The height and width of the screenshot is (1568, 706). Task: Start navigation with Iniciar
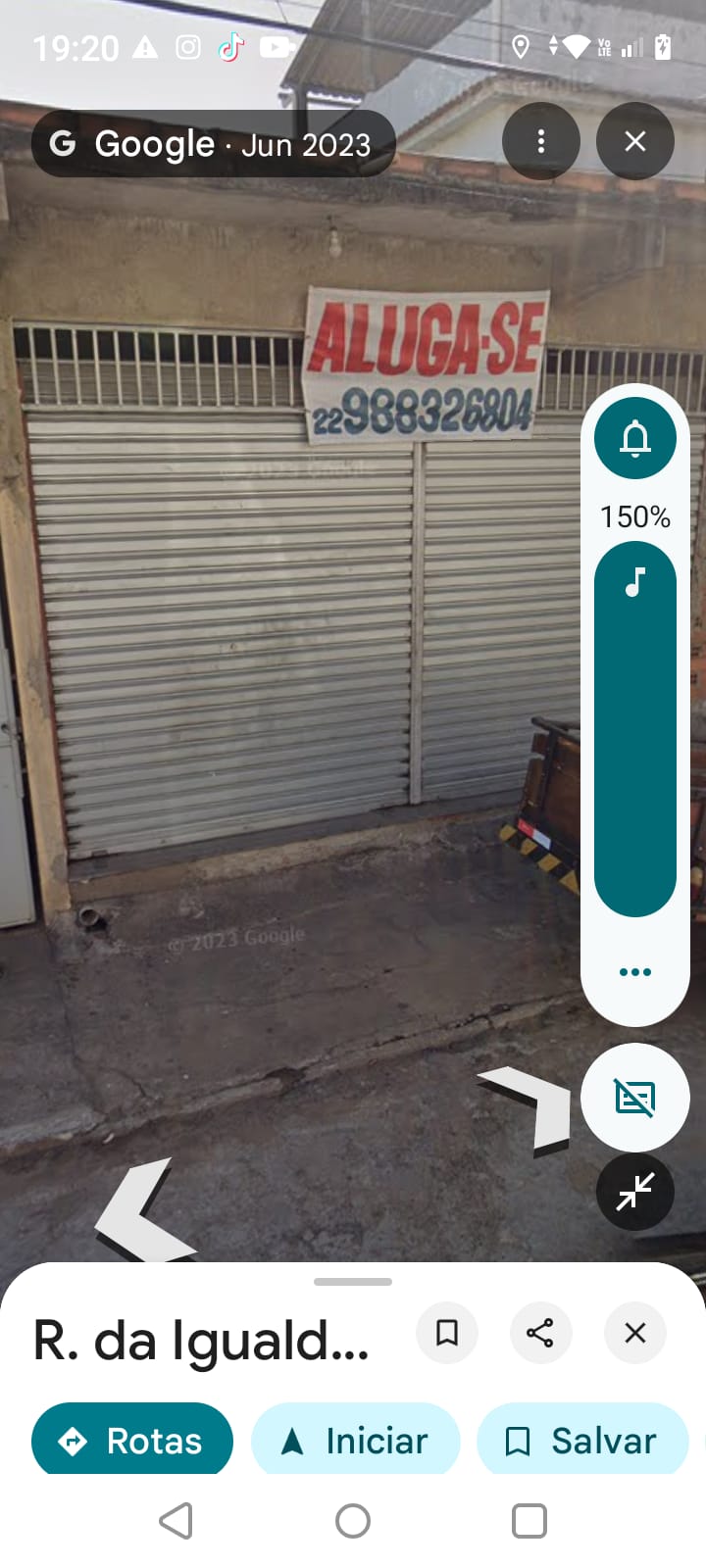(355, 1441)
